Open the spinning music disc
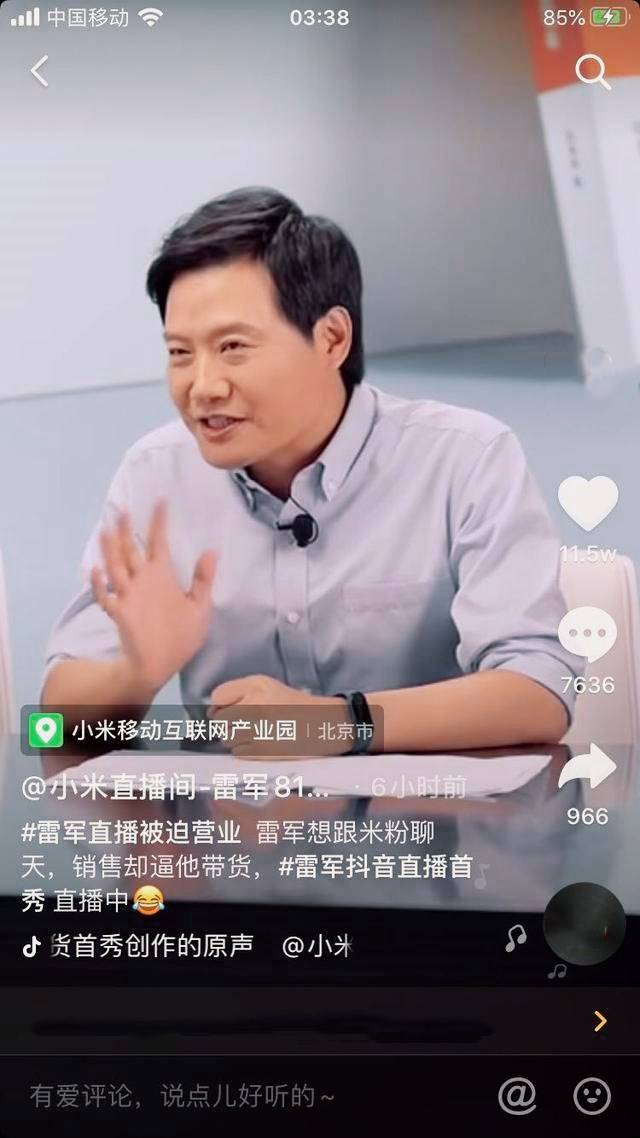The height and width of the screenshot is (1138, 640). [584, 924]
